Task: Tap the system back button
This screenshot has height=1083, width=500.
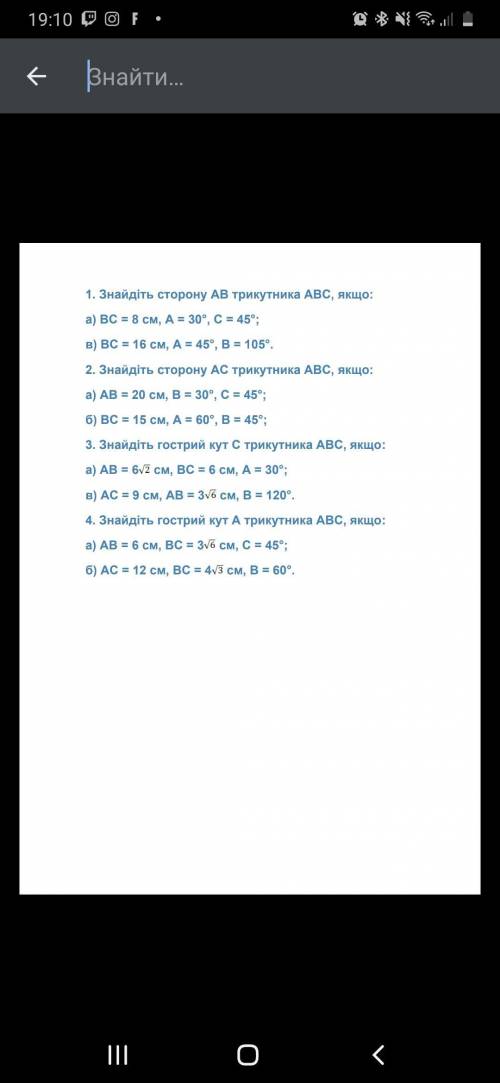Action: 378,1054
